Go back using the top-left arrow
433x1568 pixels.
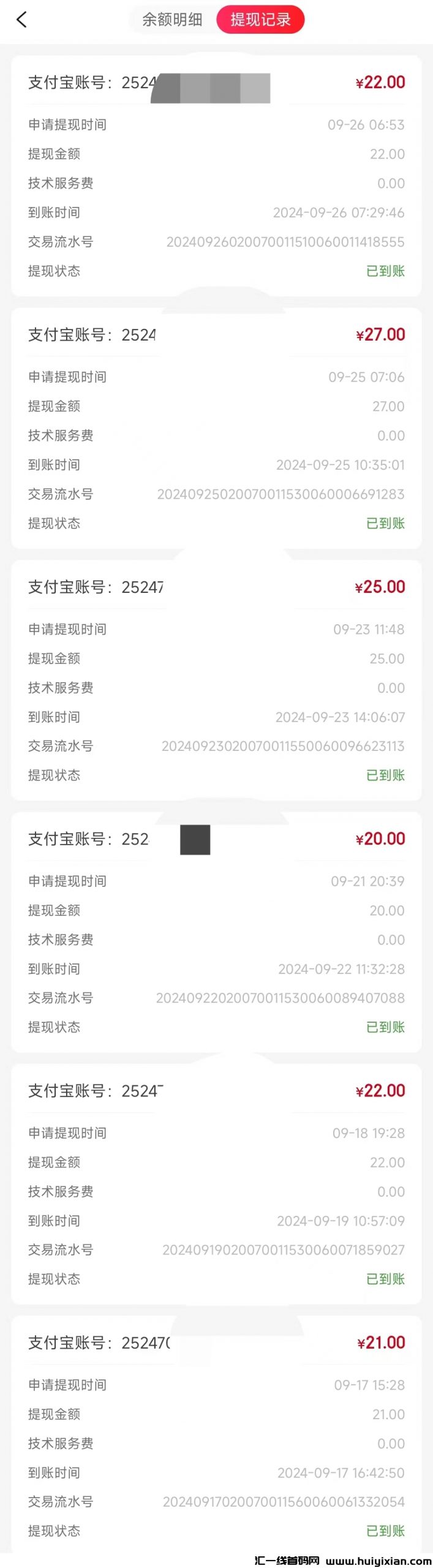point(22,20)
